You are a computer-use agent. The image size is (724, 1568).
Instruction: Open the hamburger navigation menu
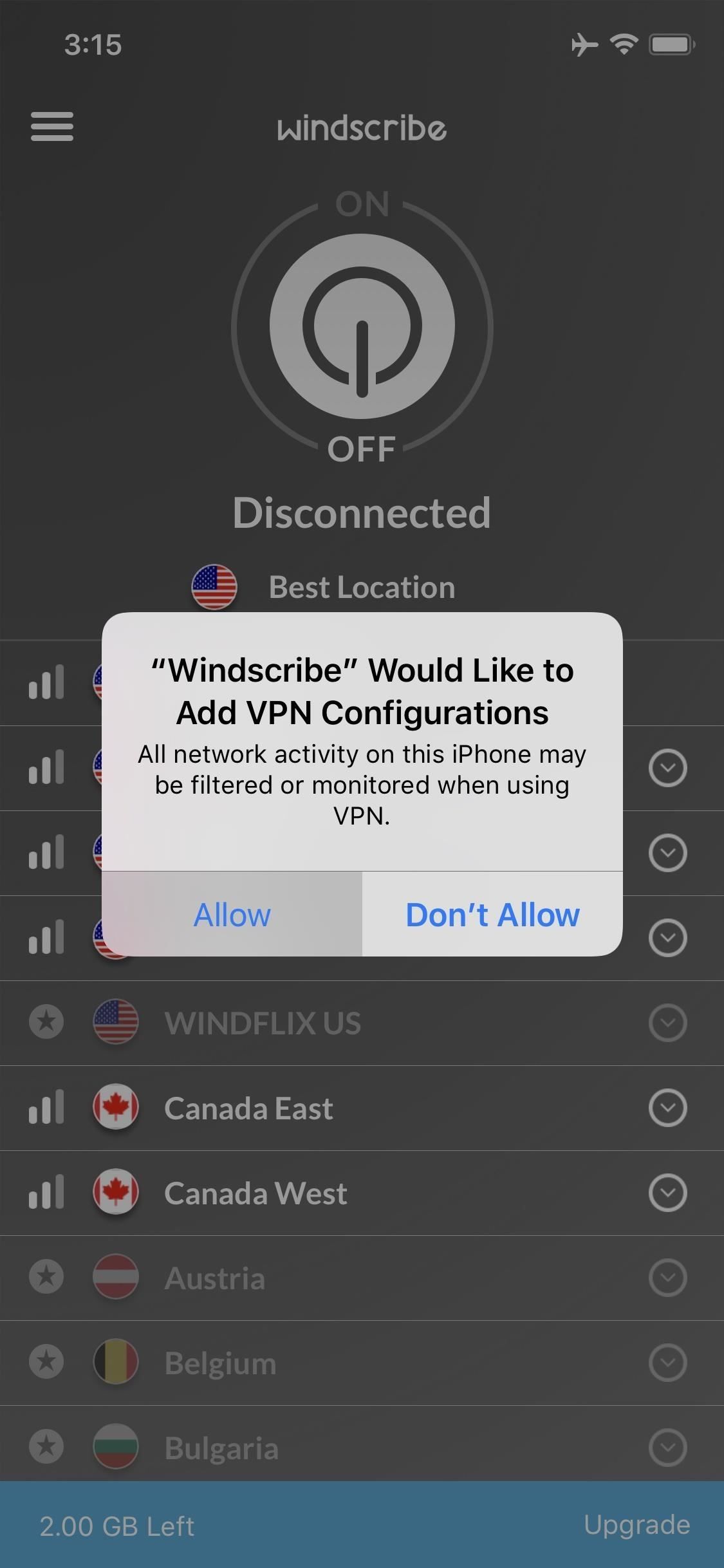[x=51, y=126]
